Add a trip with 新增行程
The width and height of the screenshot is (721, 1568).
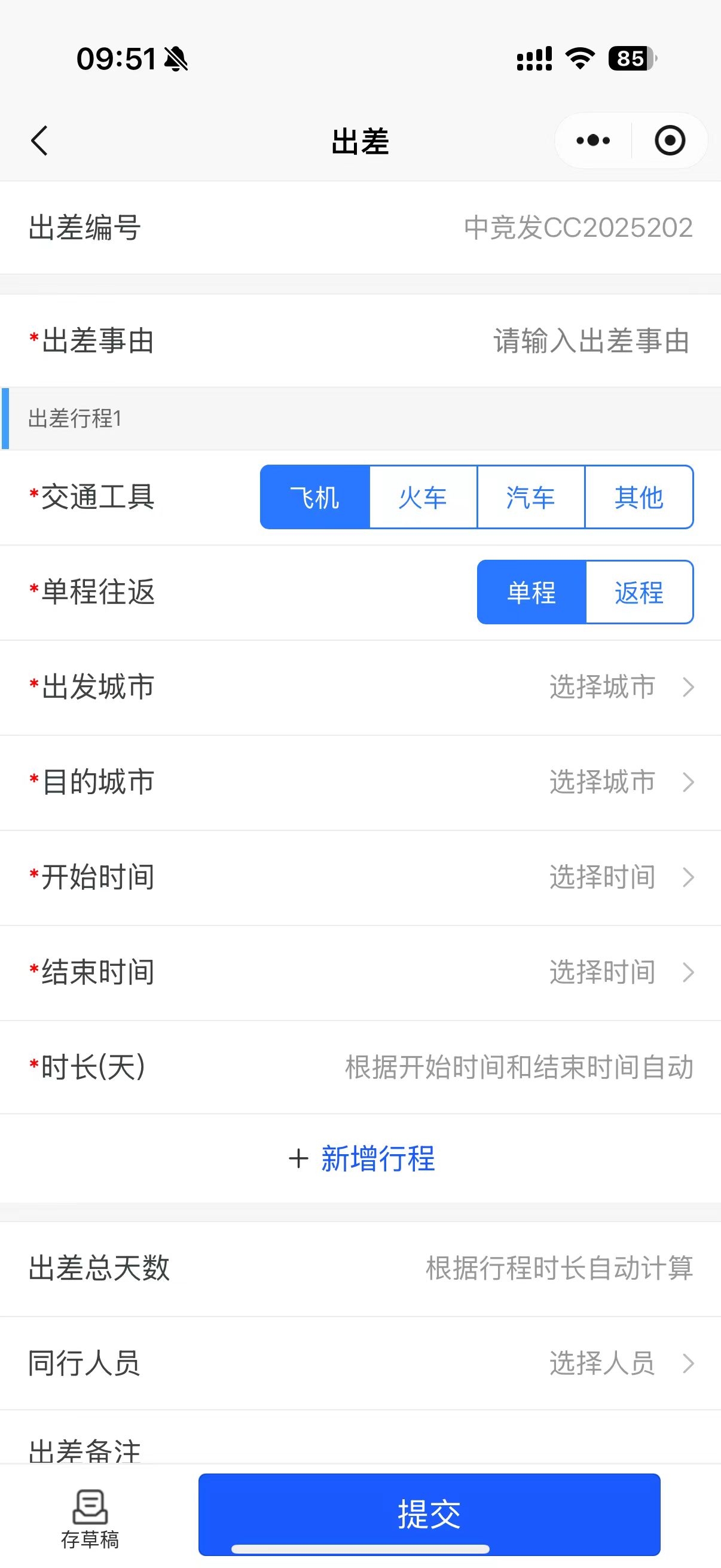tap(362, 1158)
